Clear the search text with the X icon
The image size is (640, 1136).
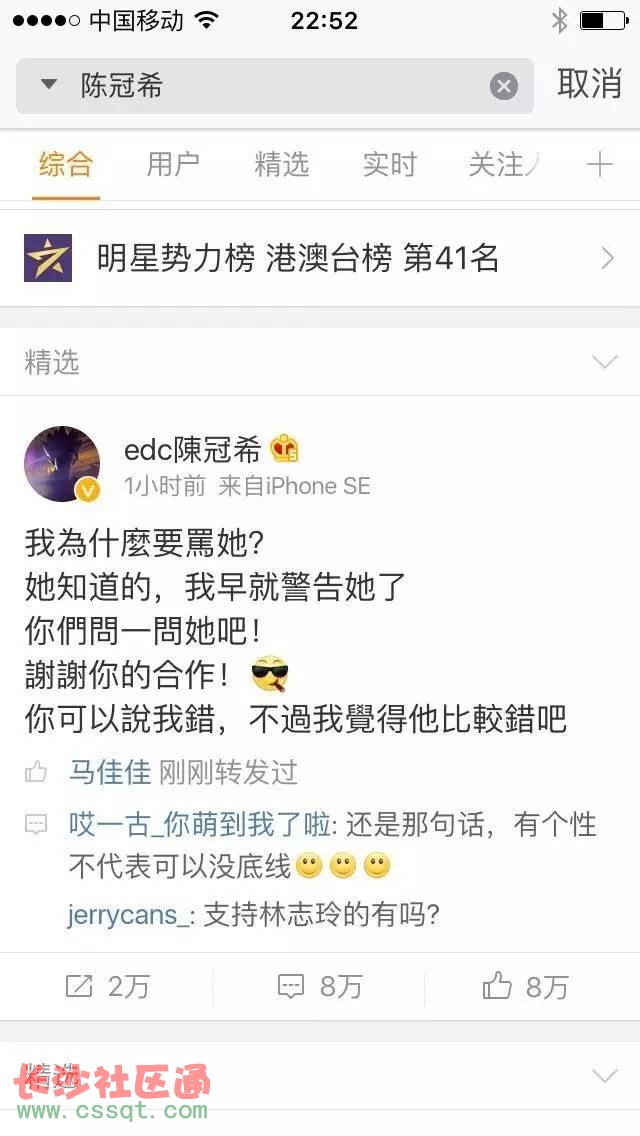(504, 86)
